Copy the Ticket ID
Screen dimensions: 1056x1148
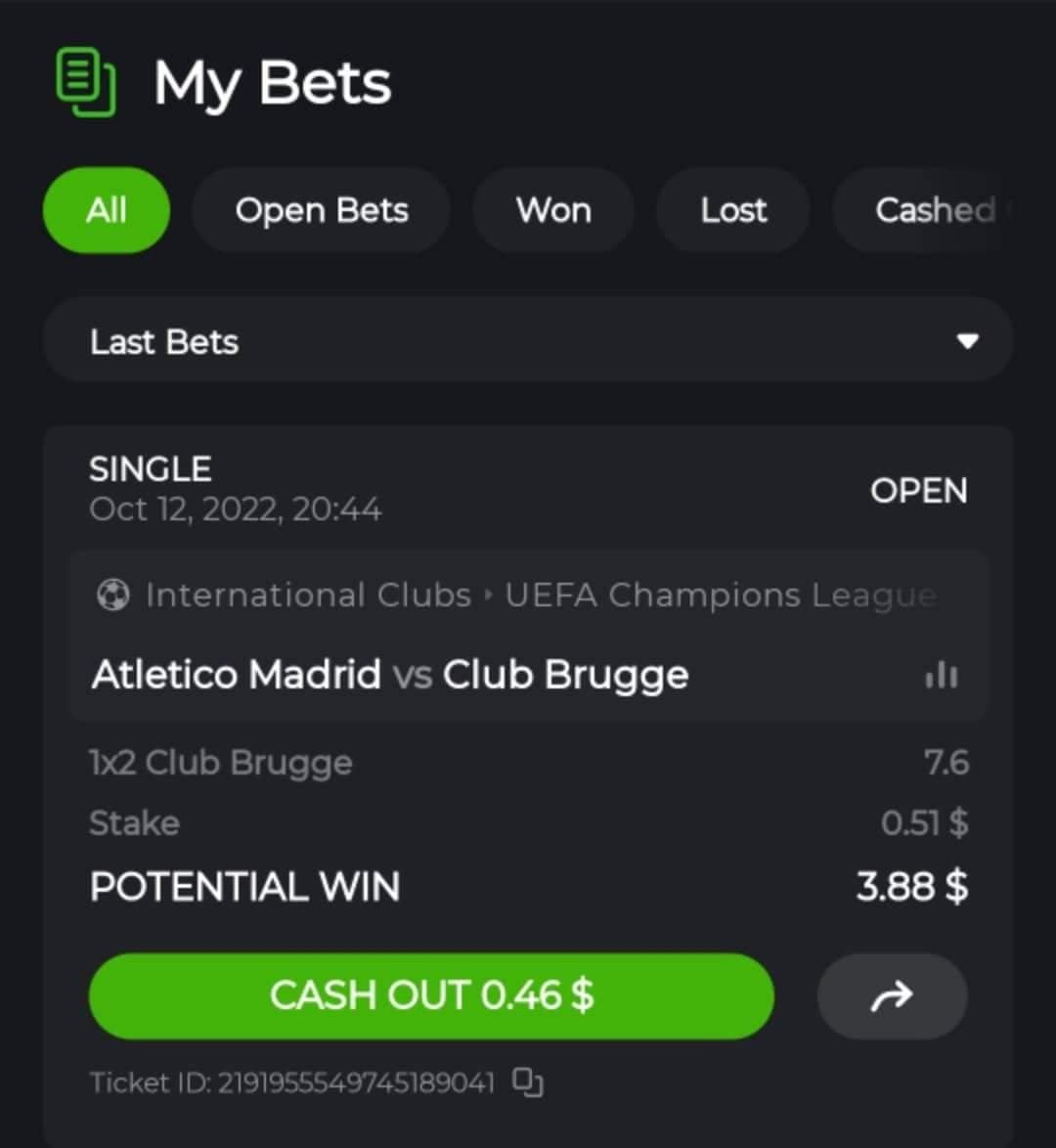coord(528,1082)
